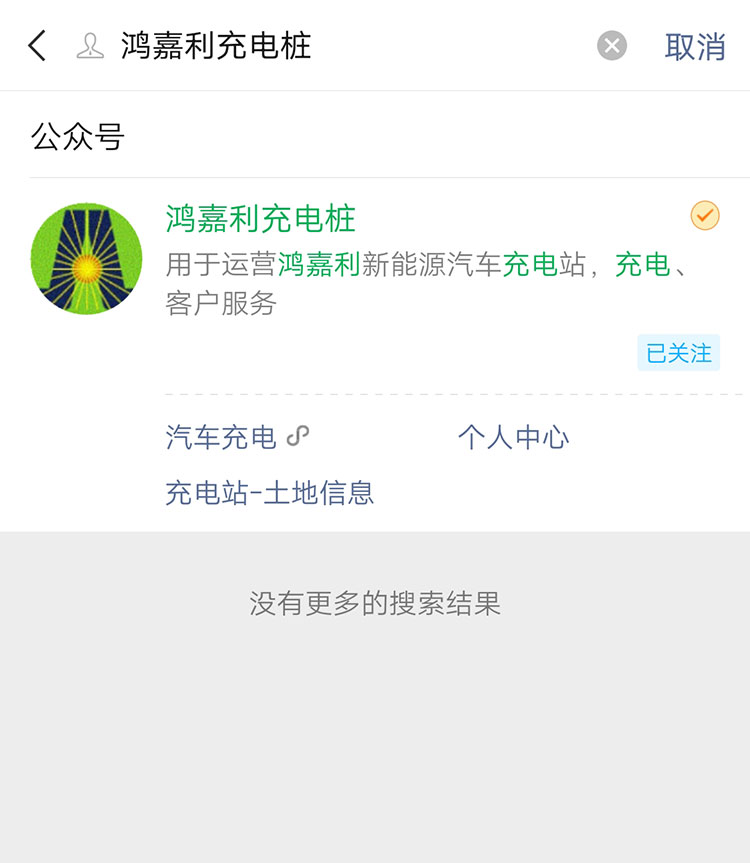750x863 pixels.
Task: Tap the 没有更多的搜索结果 message area
Action: click(375, 603)
